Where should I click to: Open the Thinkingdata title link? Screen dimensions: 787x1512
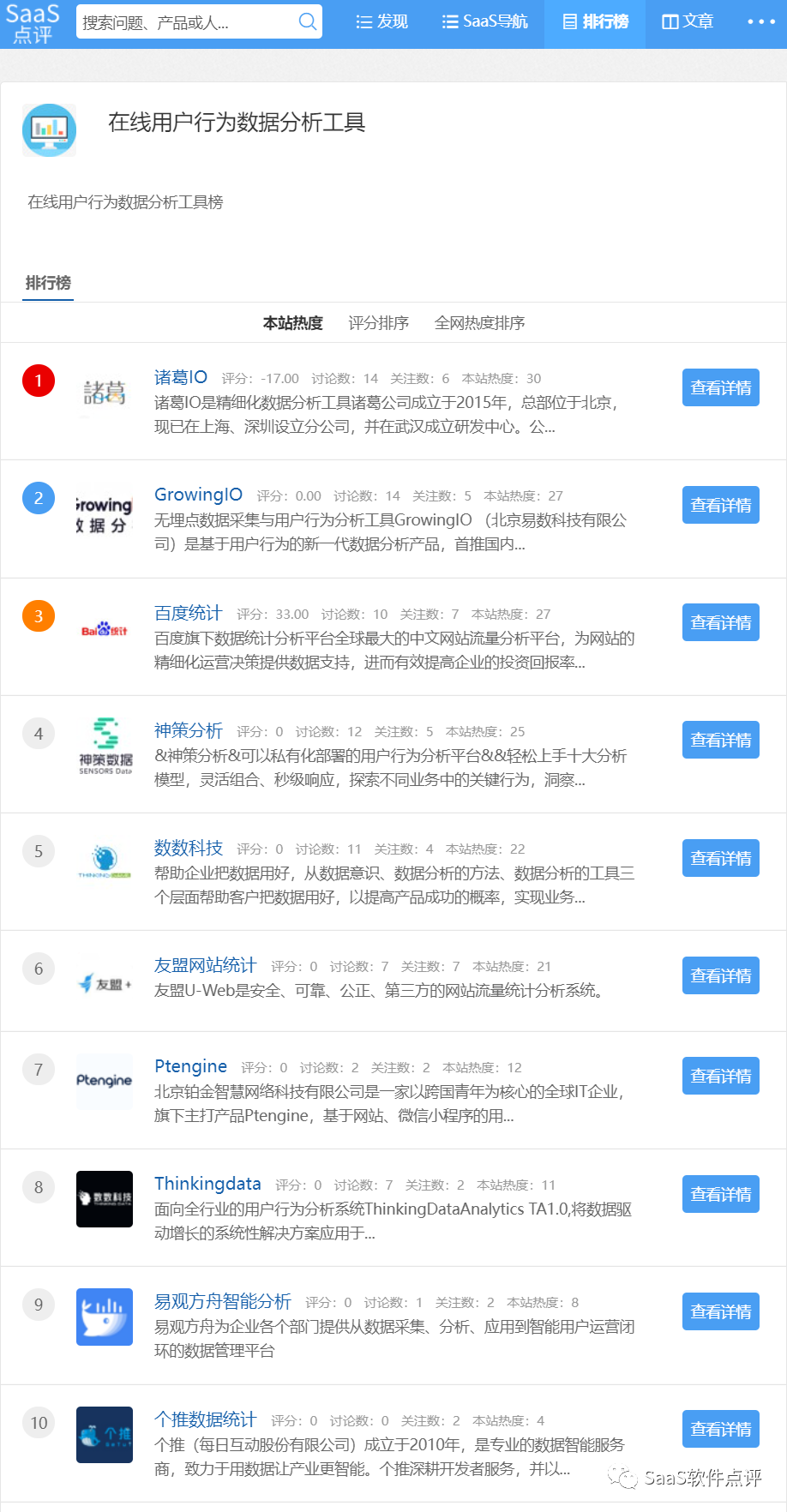coord(207,1184)
